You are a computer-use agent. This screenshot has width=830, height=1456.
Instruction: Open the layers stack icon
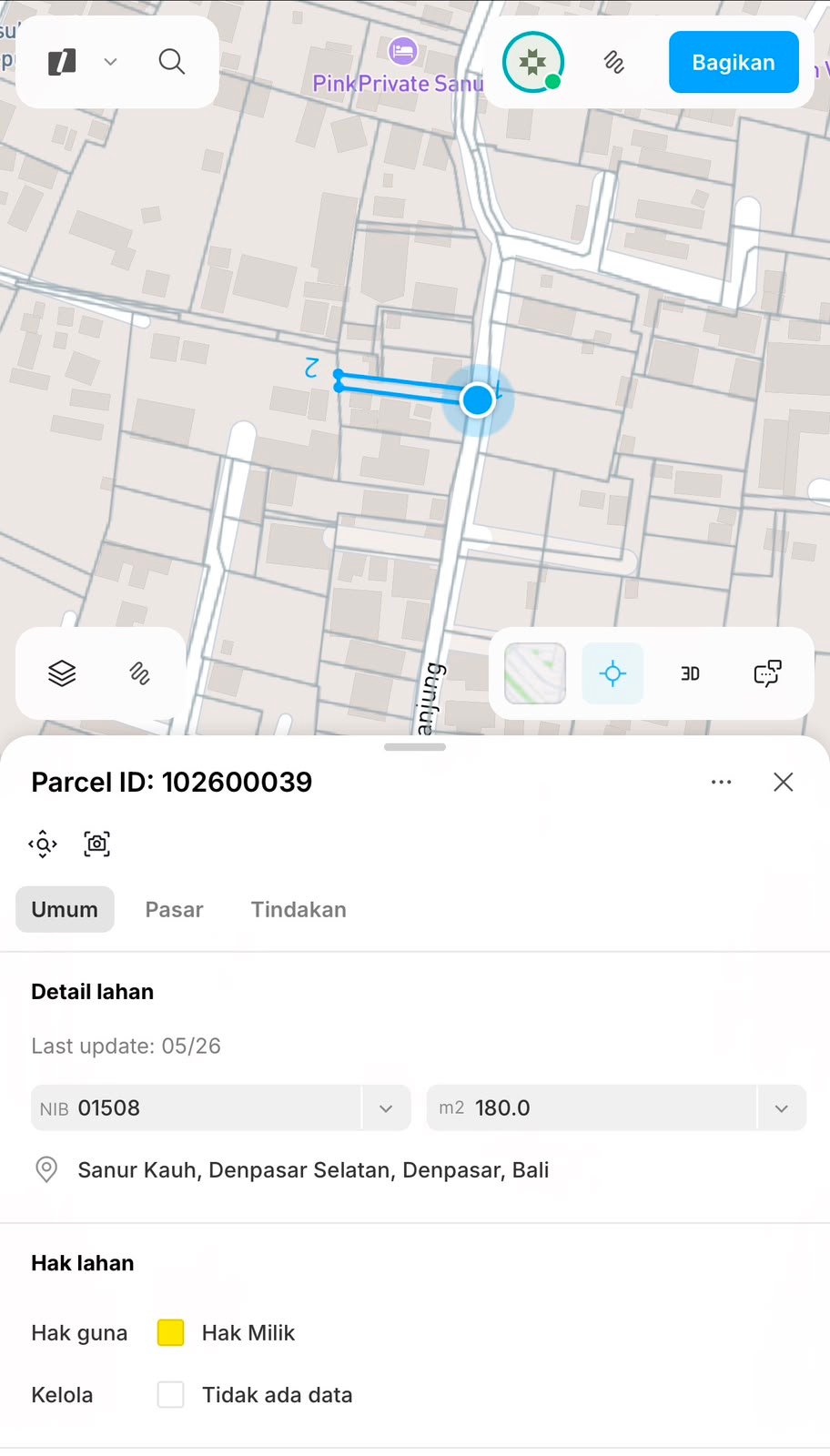(x=62, y=673)
